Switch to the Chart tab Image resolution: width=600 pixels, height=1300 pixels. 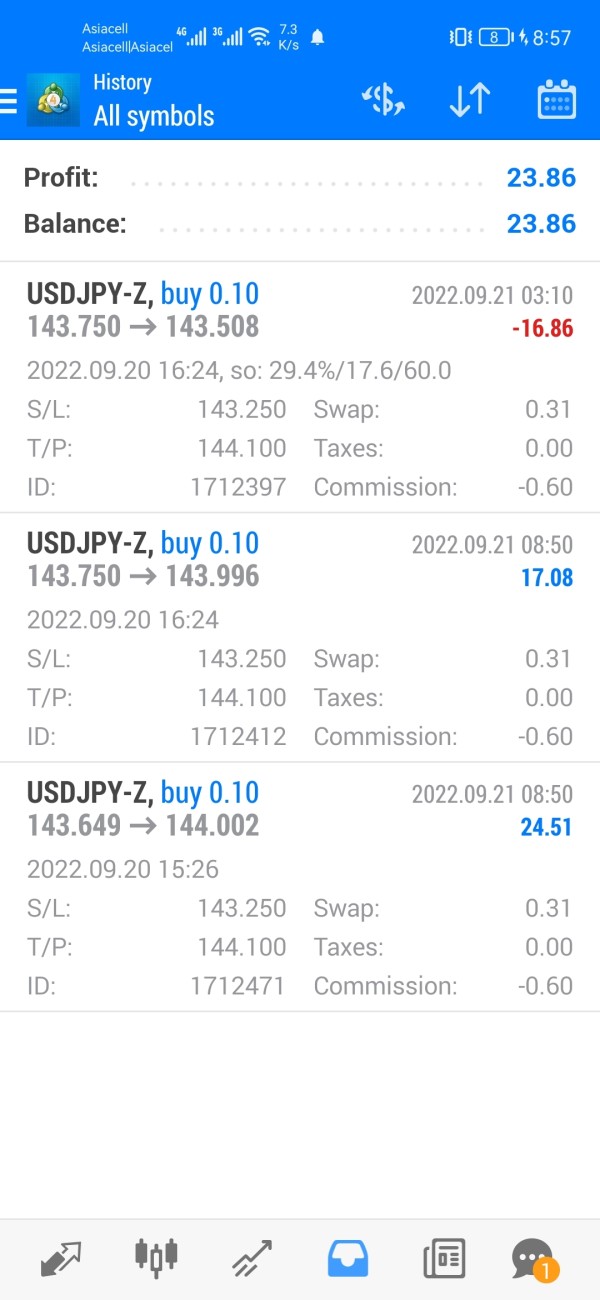coord(156,1257)
